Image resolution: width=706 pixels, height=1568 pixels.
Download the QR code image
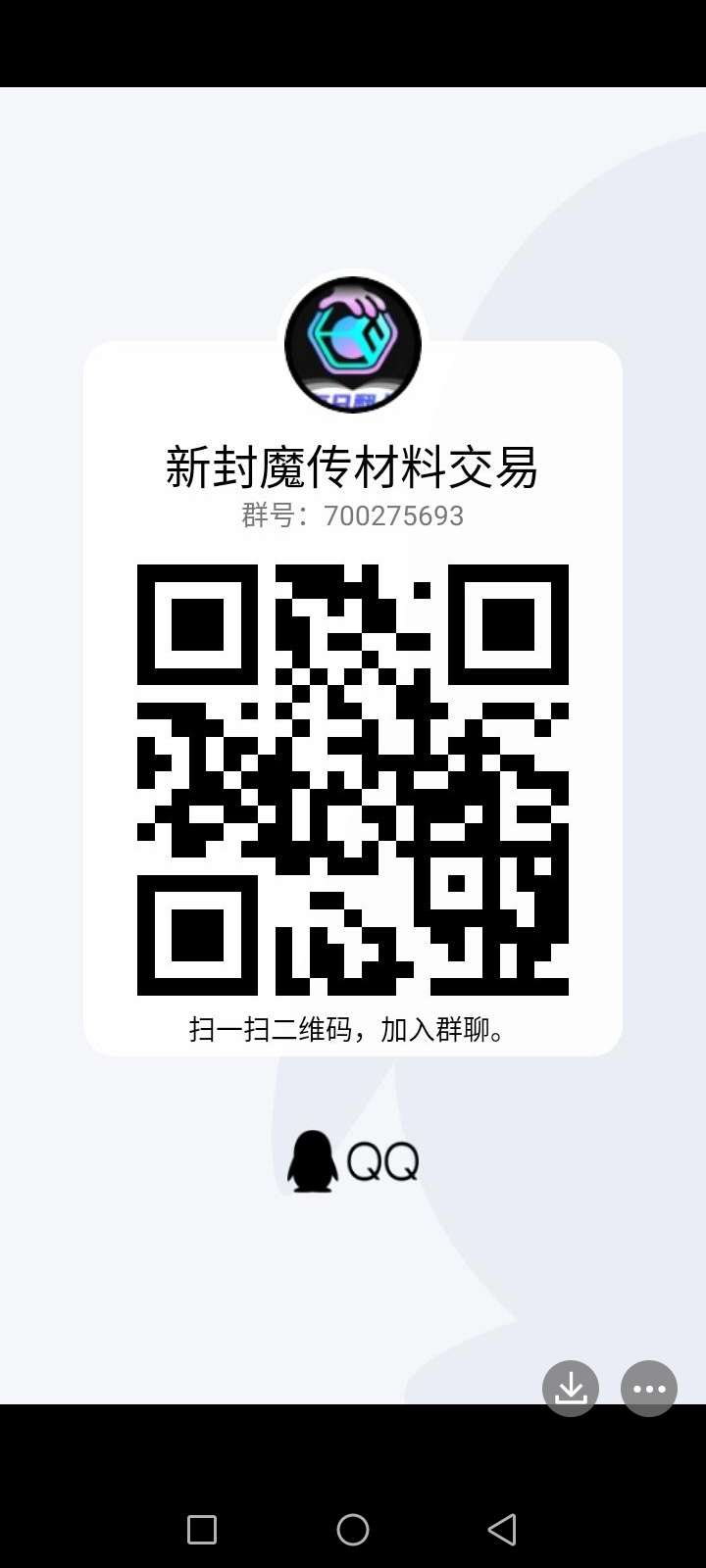[x=571, y=1389]
